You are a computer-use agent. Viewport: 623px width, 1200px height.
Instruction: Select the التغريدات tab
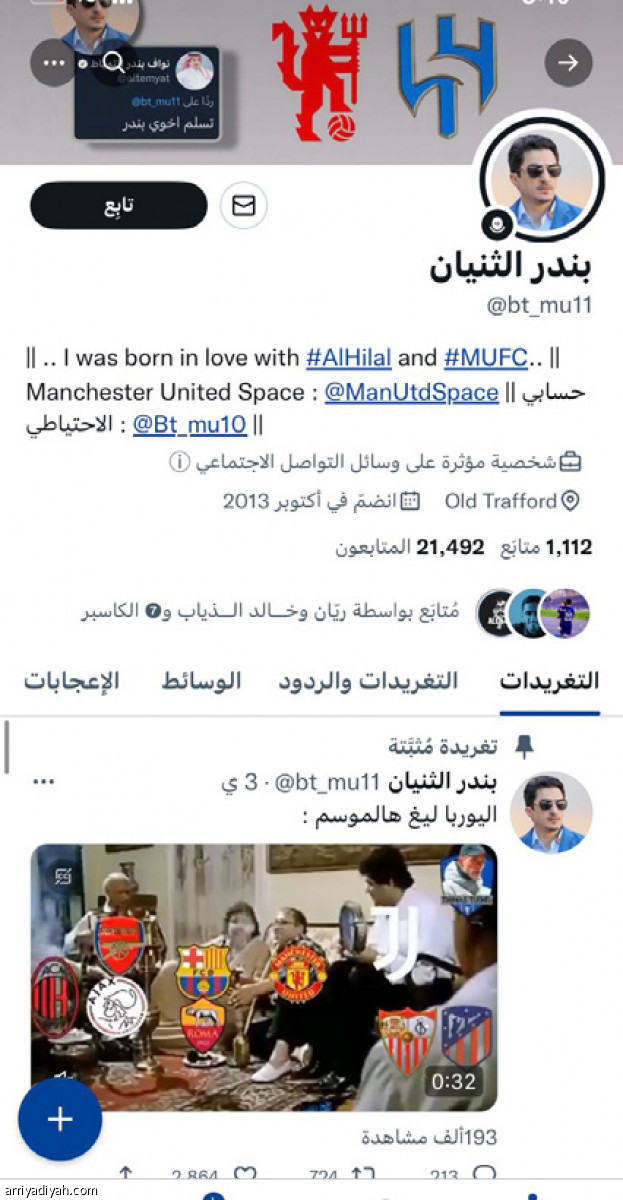coord(549,682)
